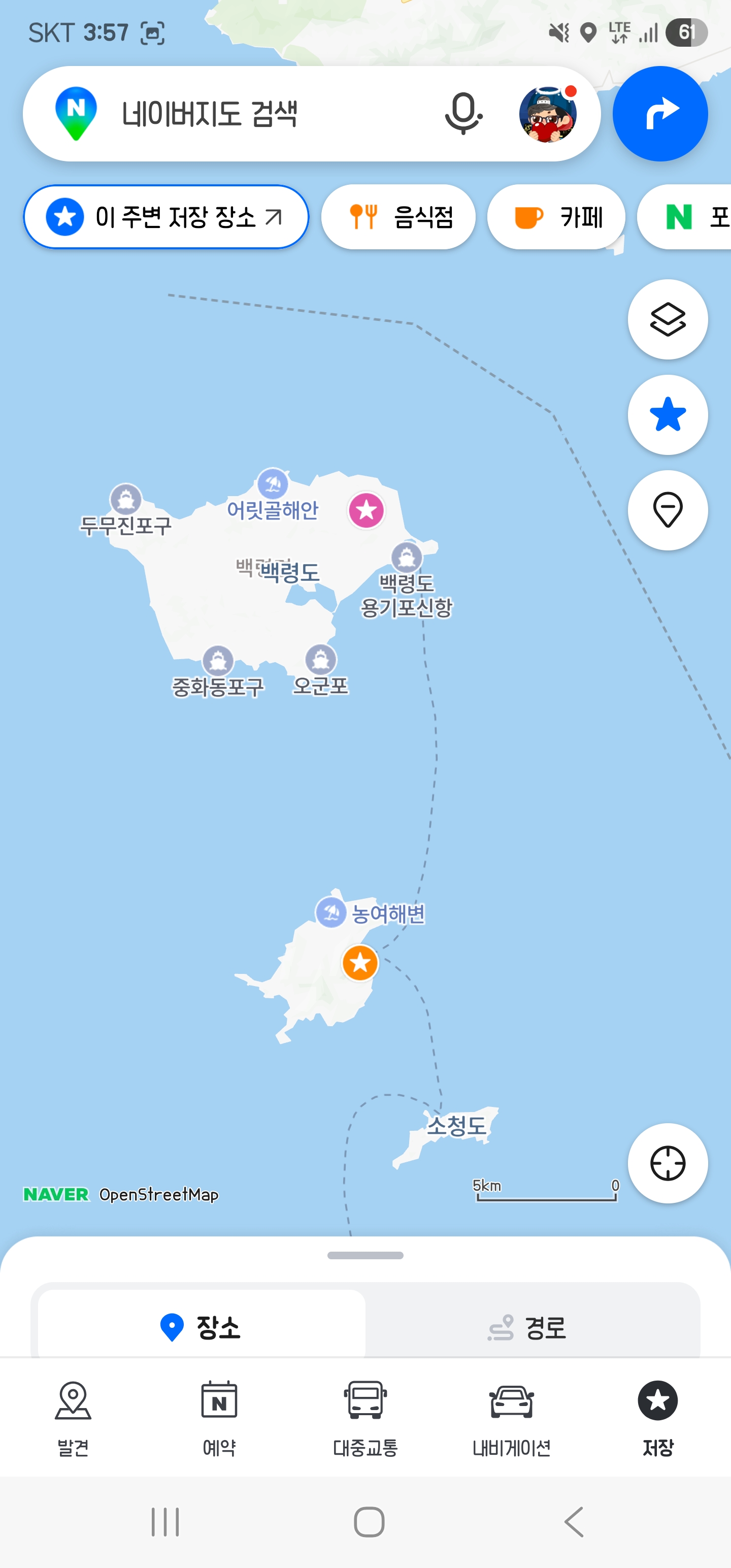The width and height of the screenshot is (731, 1568).
Task: Start voice search with the microphone
Action: (x=463, y=114)
